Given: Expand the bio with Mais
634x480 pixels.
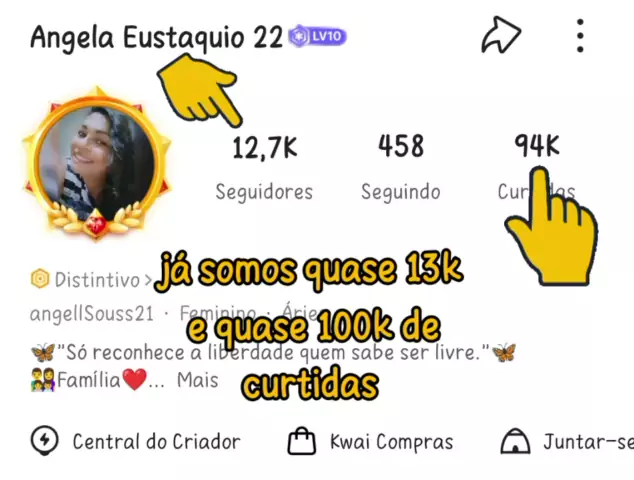Looking at the screenshot, I should coord(197,380).
